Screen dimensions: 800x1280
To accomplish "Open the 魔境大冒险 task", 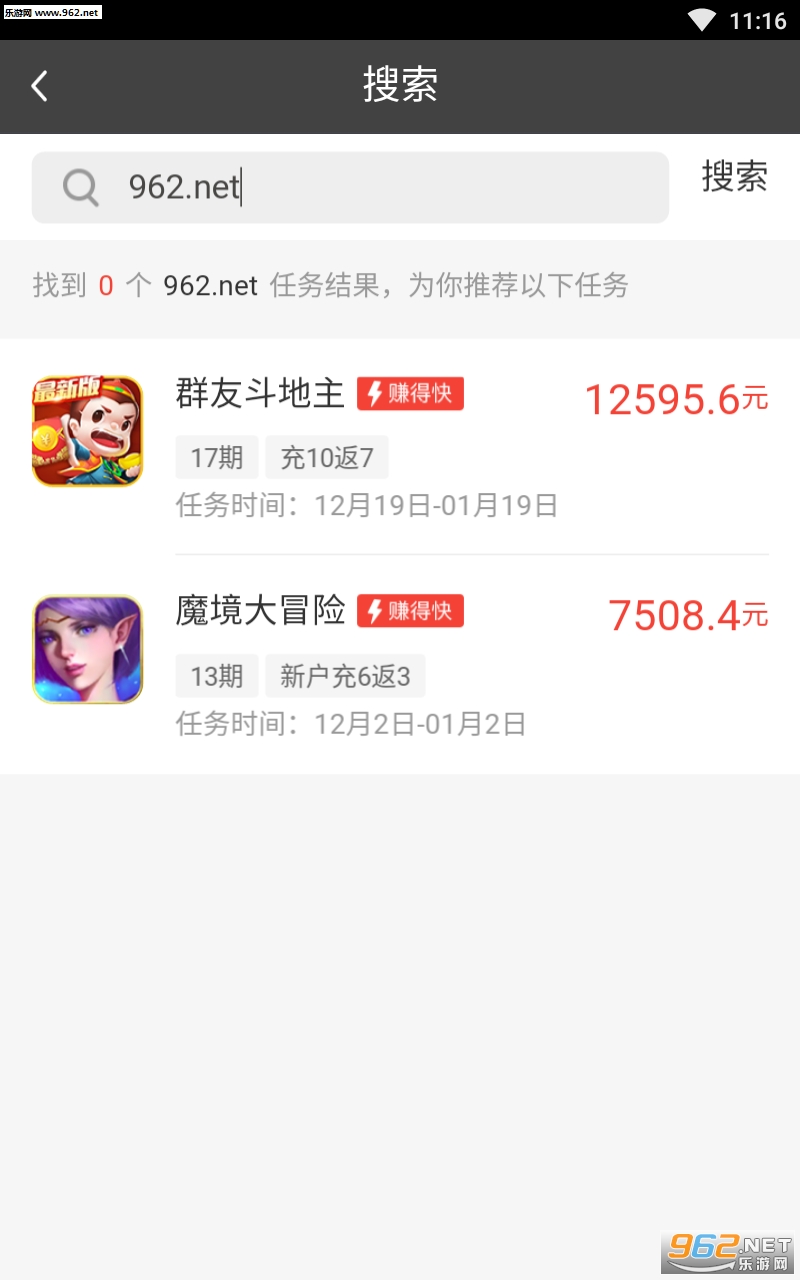I will pos(400,664).
